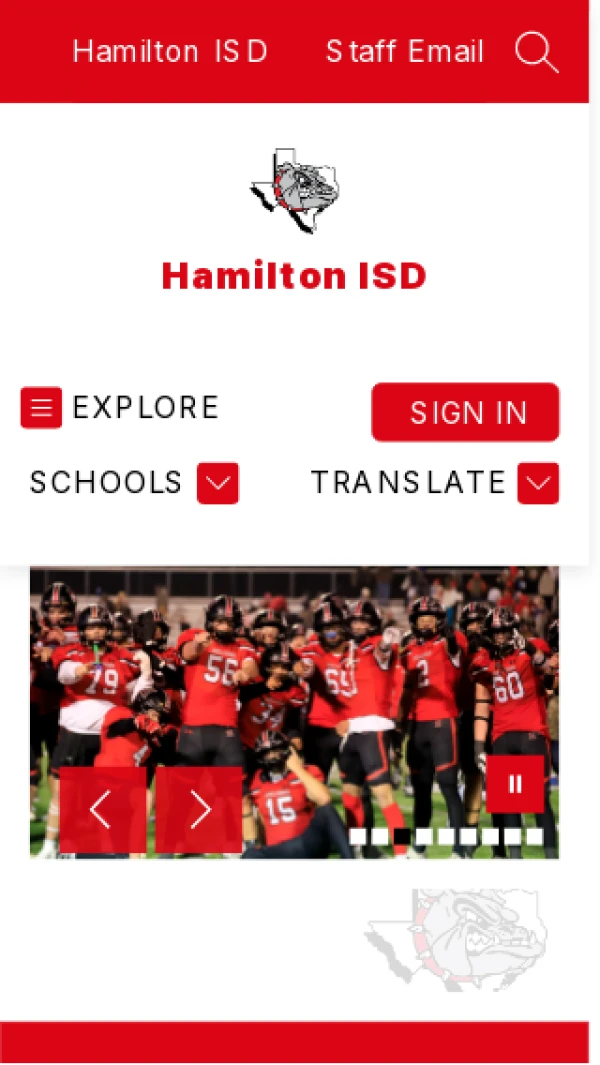The image size is (600, 1065).
Task: Pause the photo slideshow
Action: tap(515, 784)
